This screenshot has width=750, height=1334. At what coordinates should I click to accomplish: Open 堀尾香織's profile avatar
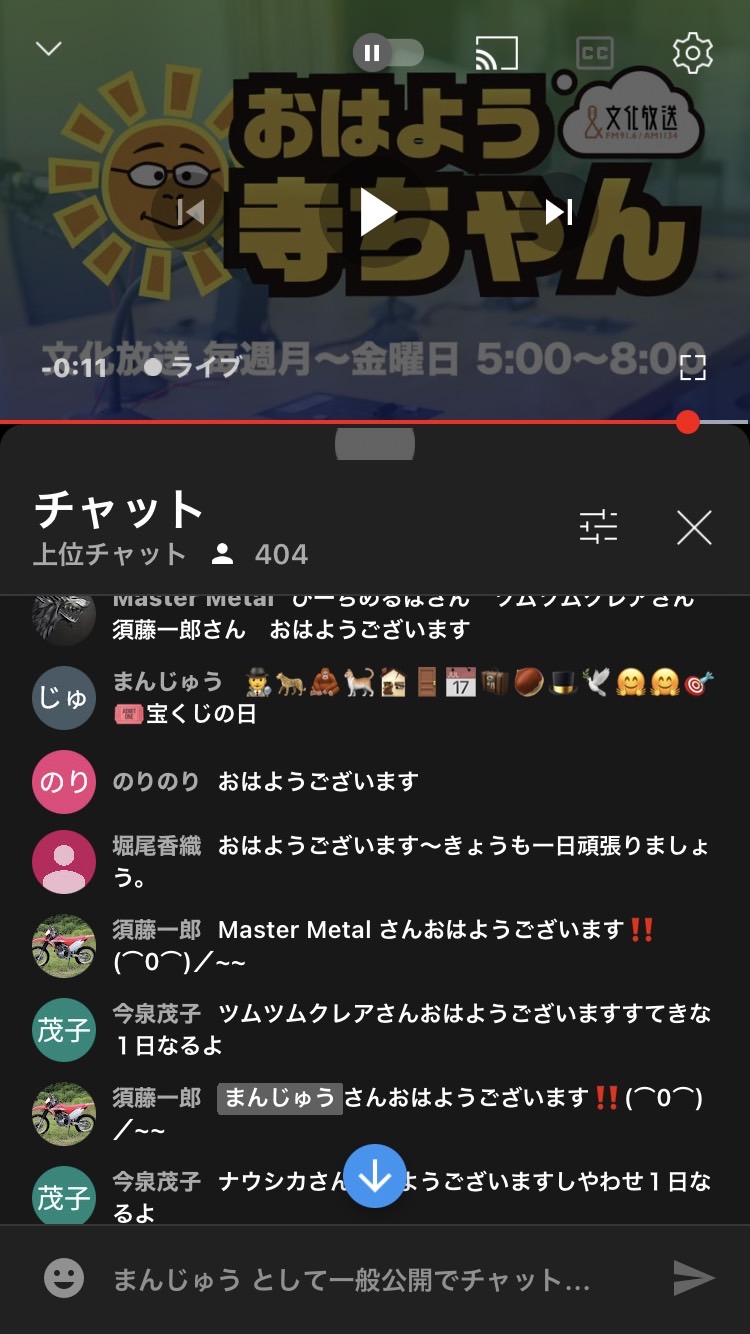point(64,862)
